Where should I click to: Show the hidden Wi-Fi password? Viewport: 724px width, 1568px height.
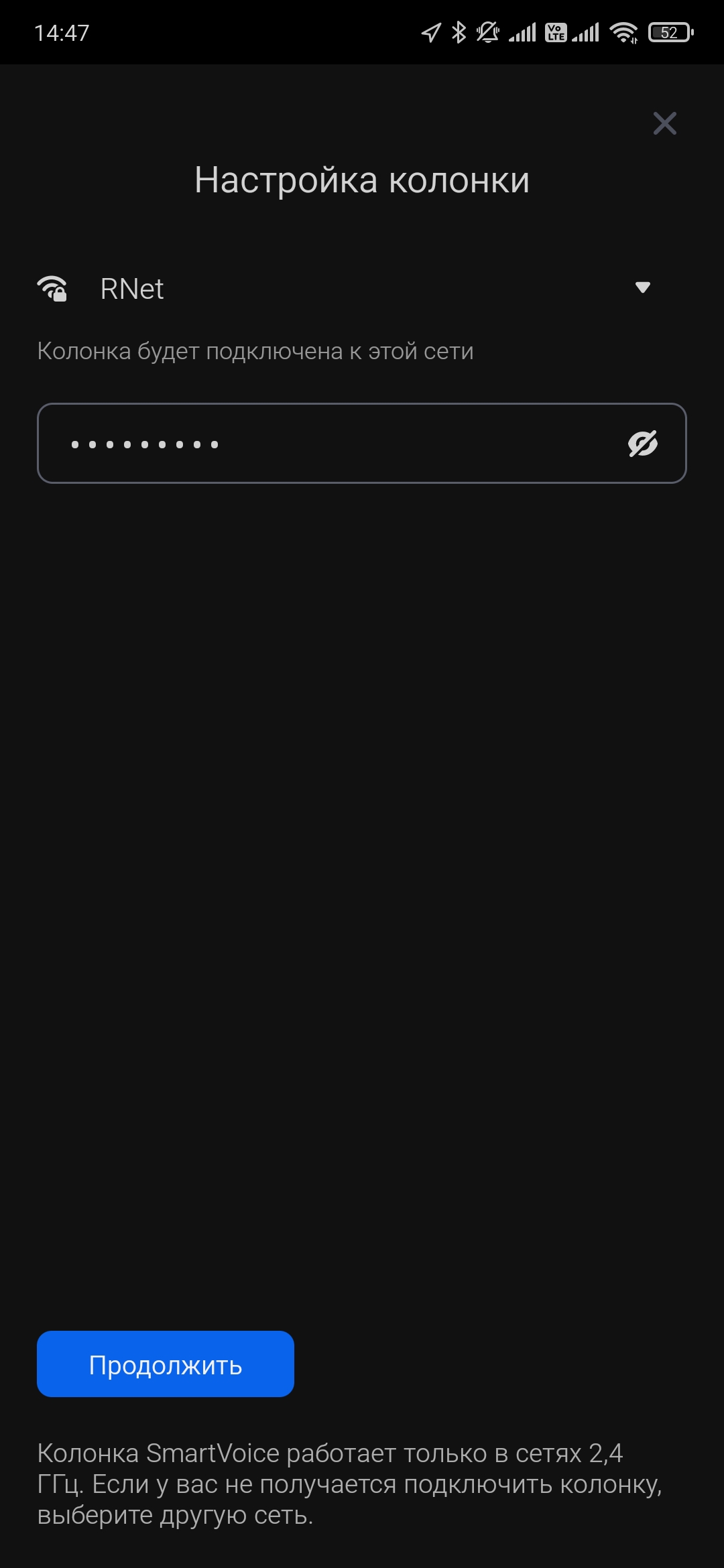(643, 444)
